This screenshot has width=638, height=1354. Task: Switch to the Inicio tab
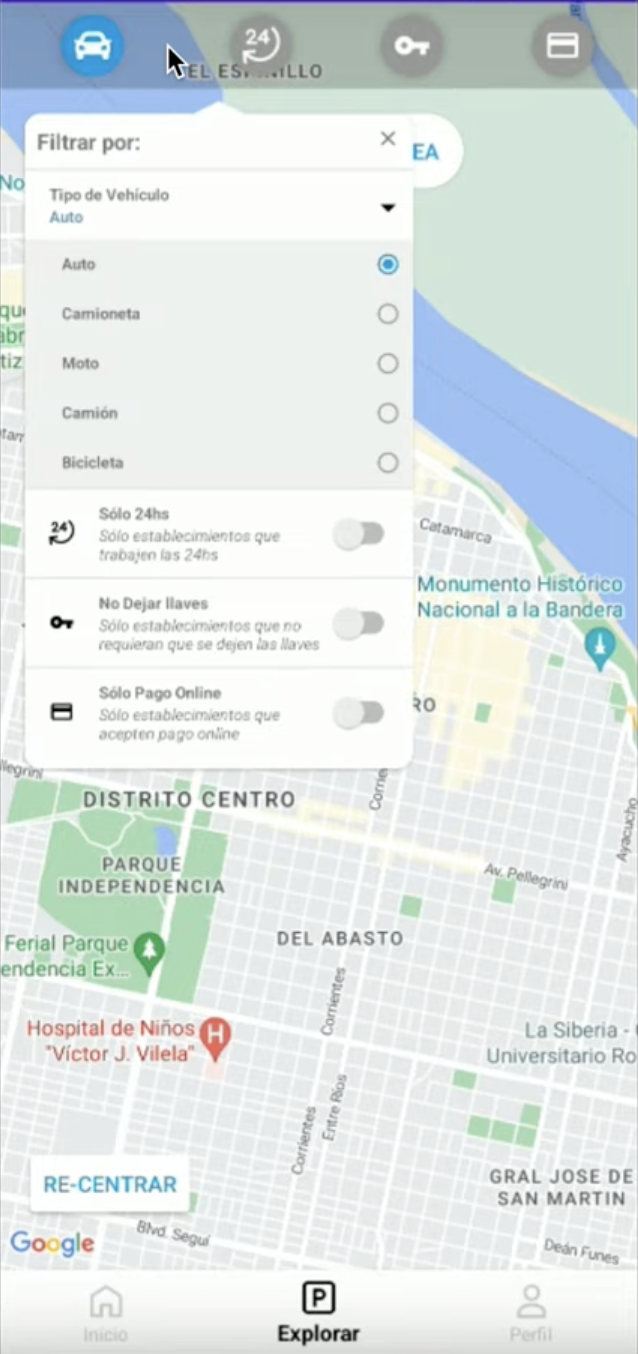(106, 1313)
